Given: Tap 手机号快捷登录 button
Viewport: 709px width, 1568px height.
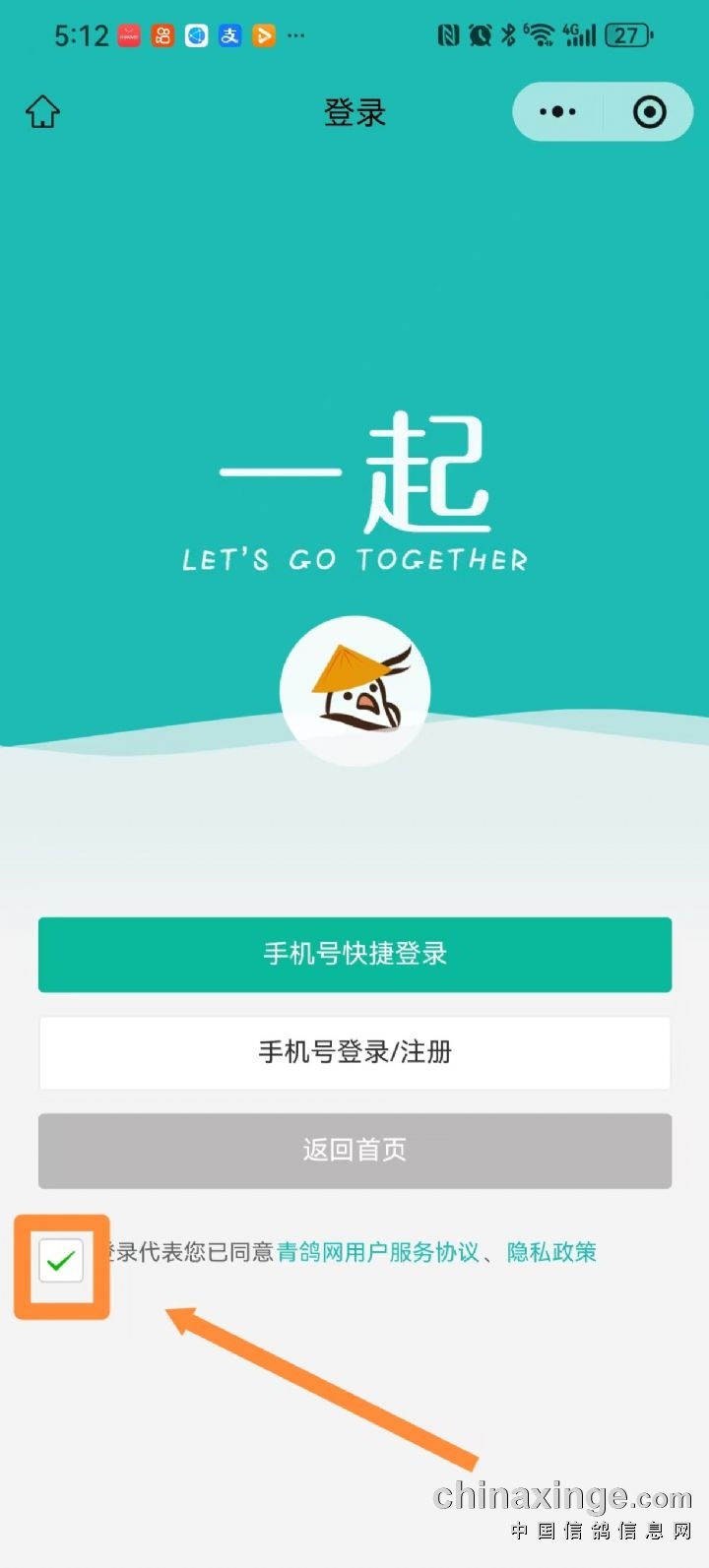Looking at the screenshot, I should (x=354, y=954).
